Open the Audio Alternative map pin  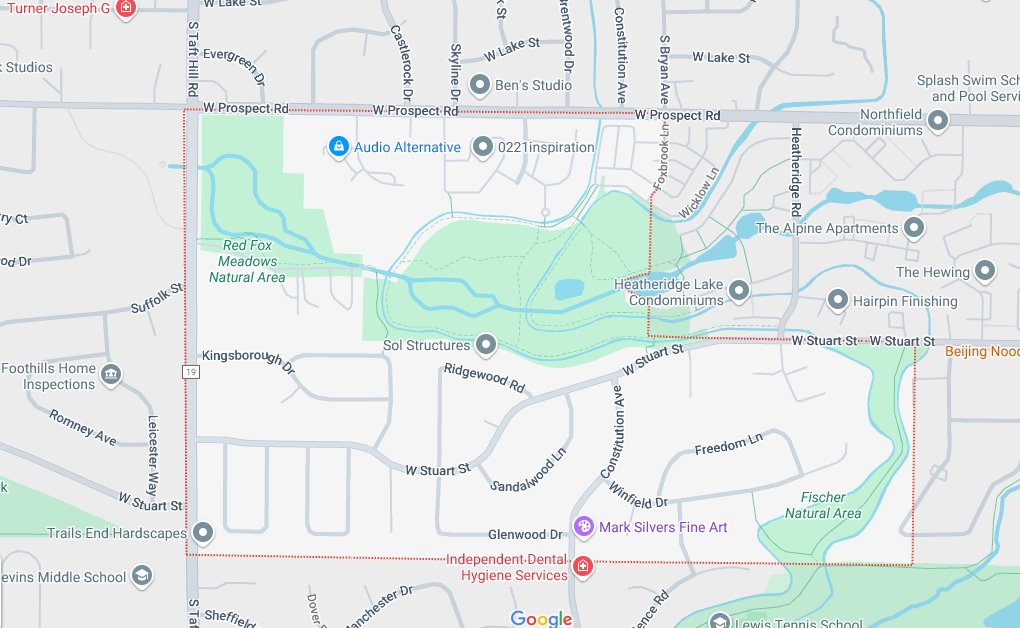click(x=338, y=148)
